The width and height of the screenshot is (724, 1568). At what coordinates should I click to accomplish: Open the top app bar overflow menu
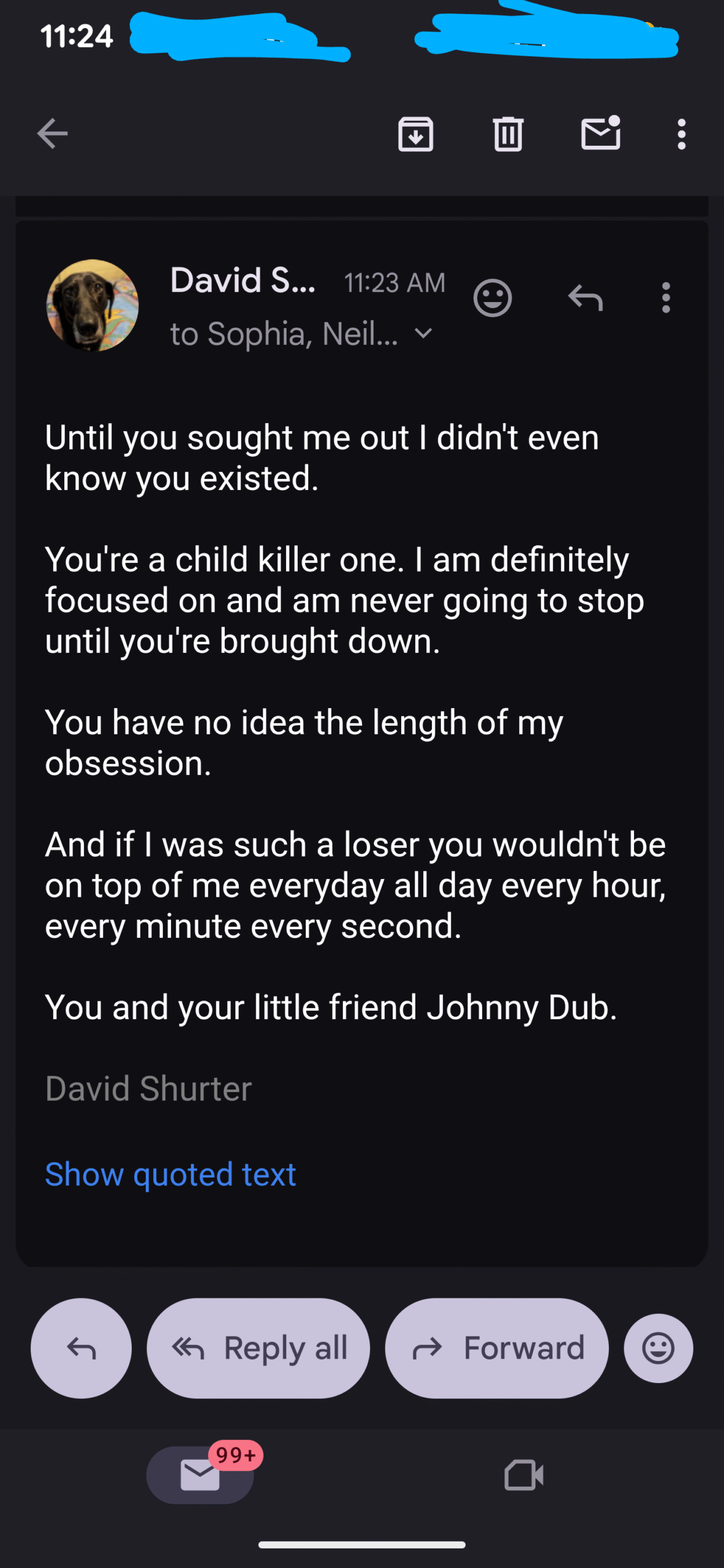tap(681, 134)
